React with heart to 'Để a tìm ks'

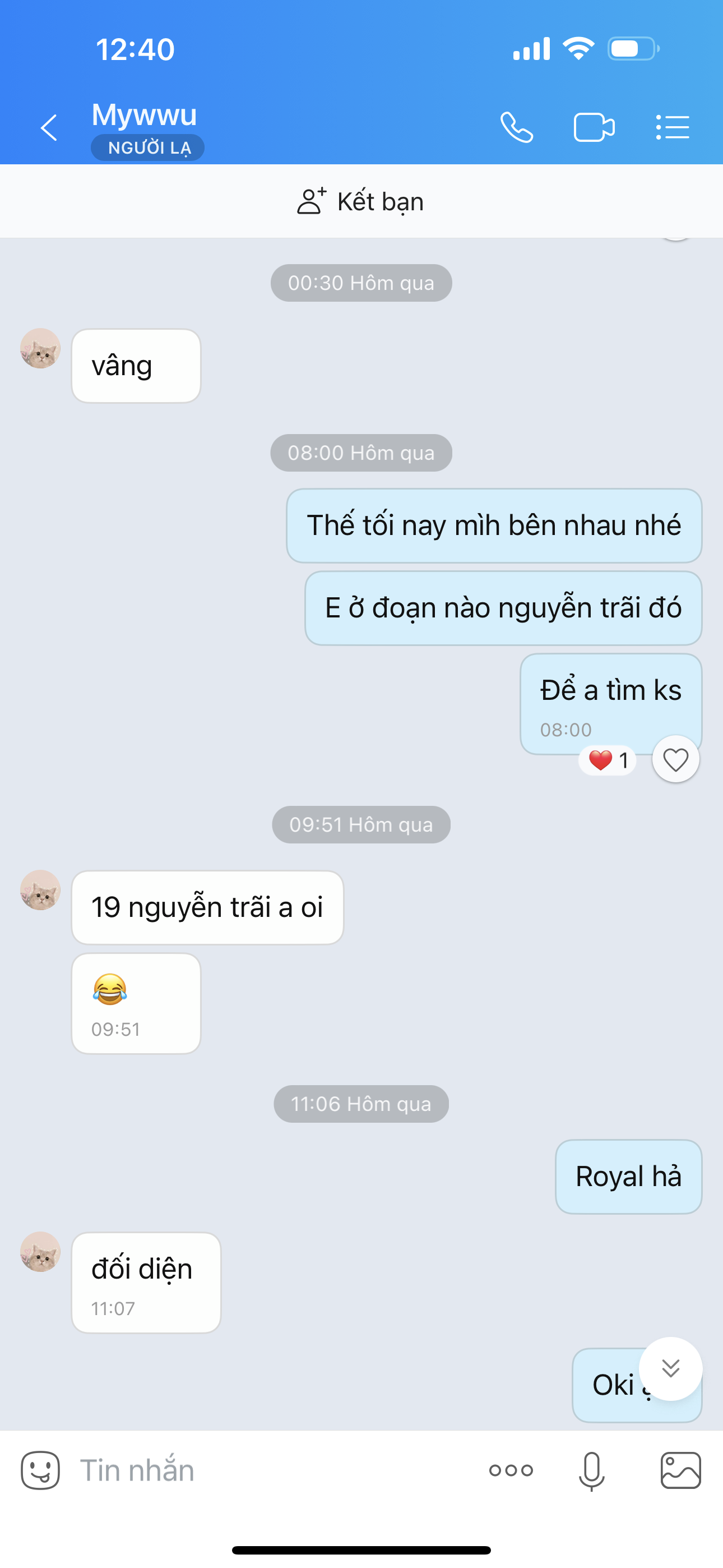point(675,760)
